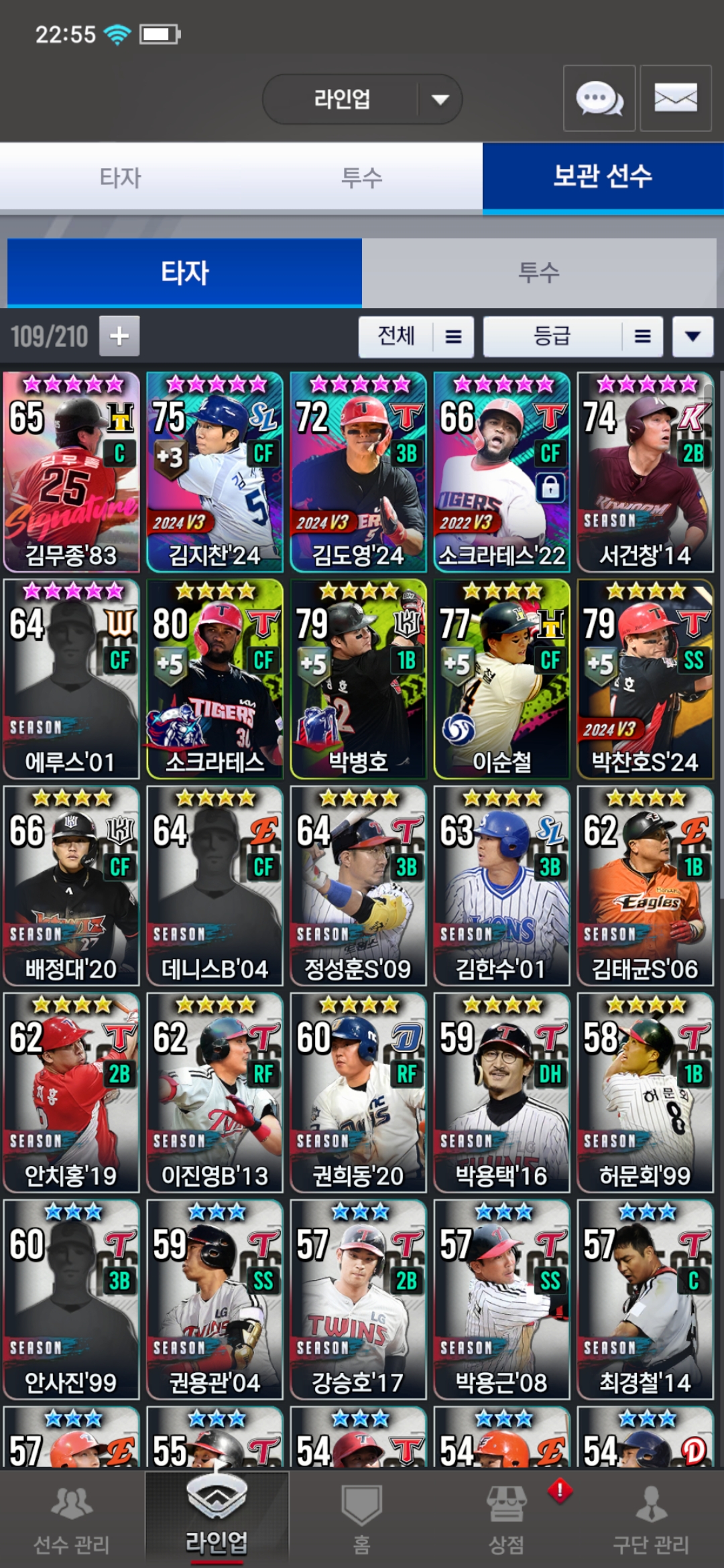The image size is (724, 1568).
Task: Open the 등급 sort options
Action: click(x=572, y=336)
